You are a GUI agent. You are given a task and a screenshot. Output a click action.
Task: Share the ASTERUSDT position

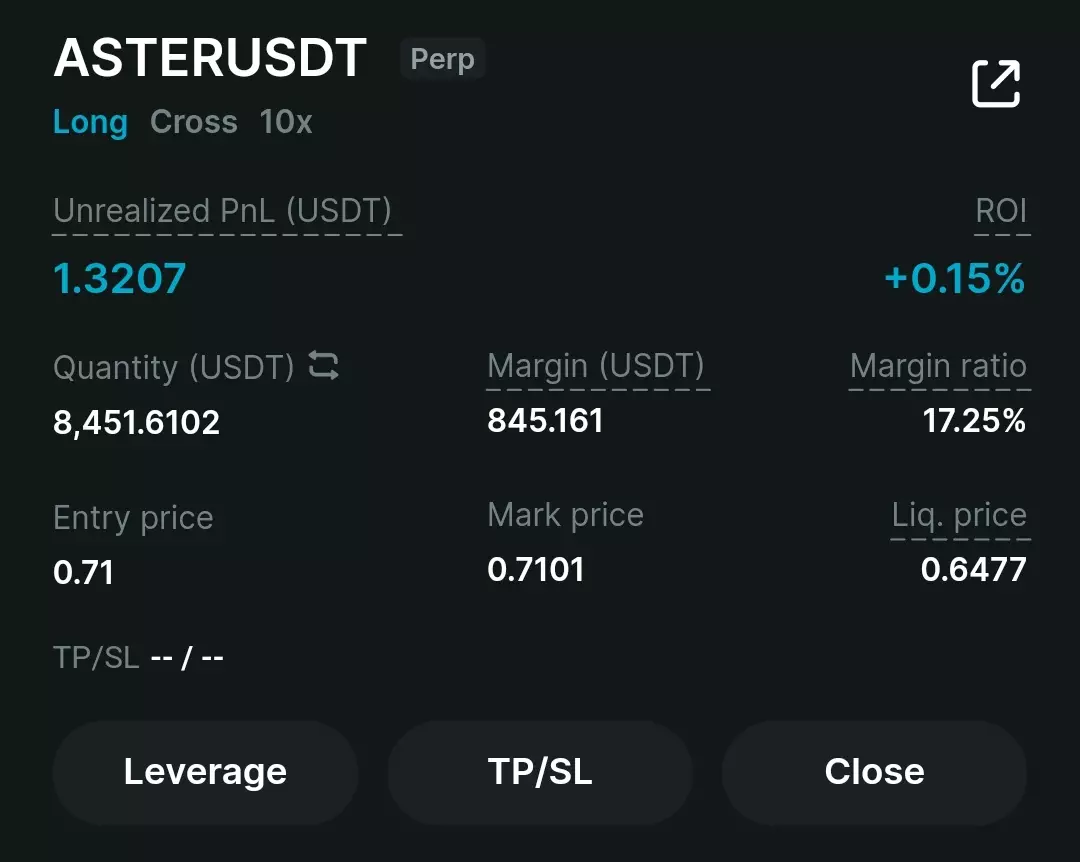[996, 83]
